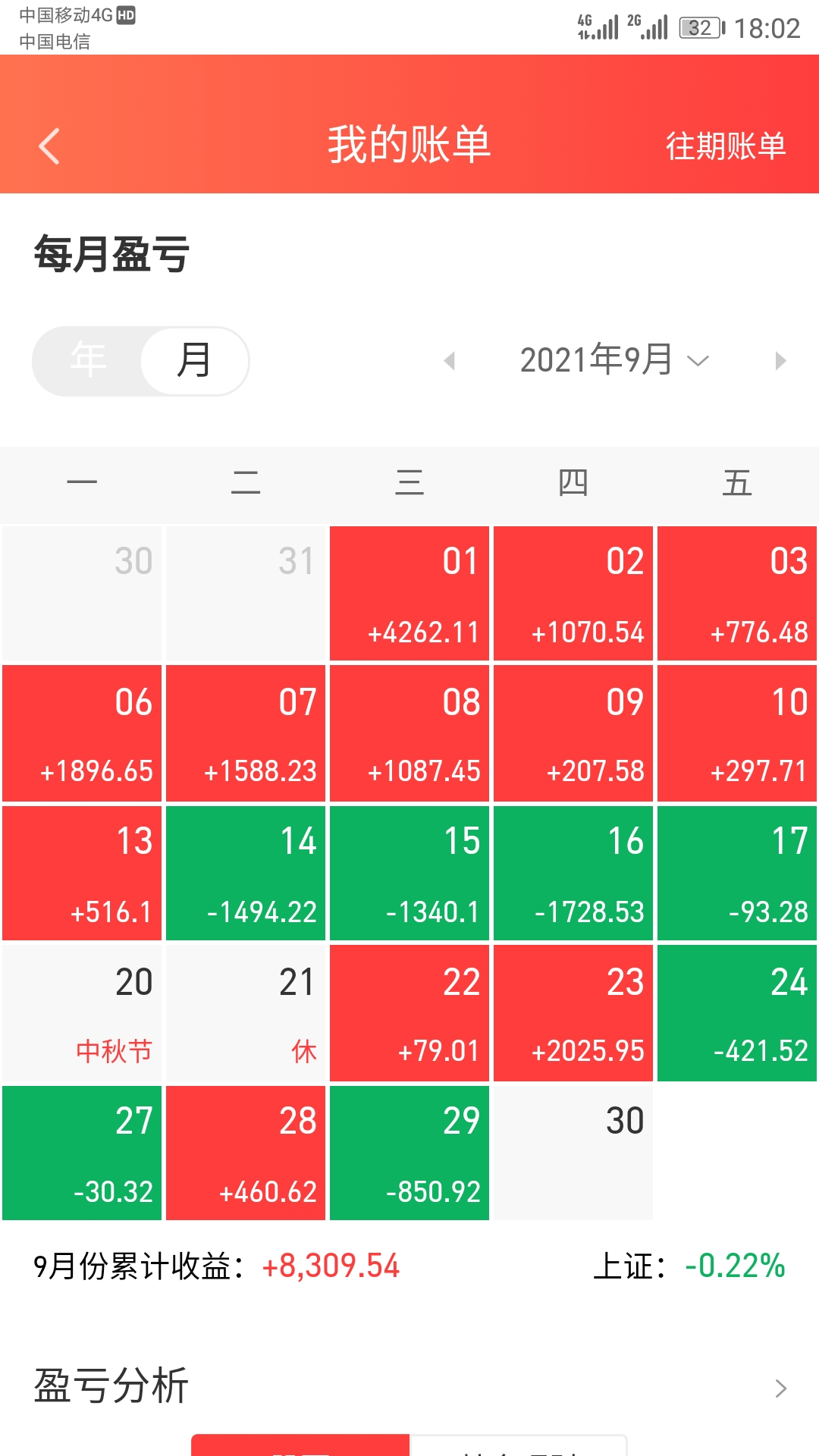View day 16 with -1728.53
Screen dimensions: 819x1456
pyautogui.click(x=573, y=873)
